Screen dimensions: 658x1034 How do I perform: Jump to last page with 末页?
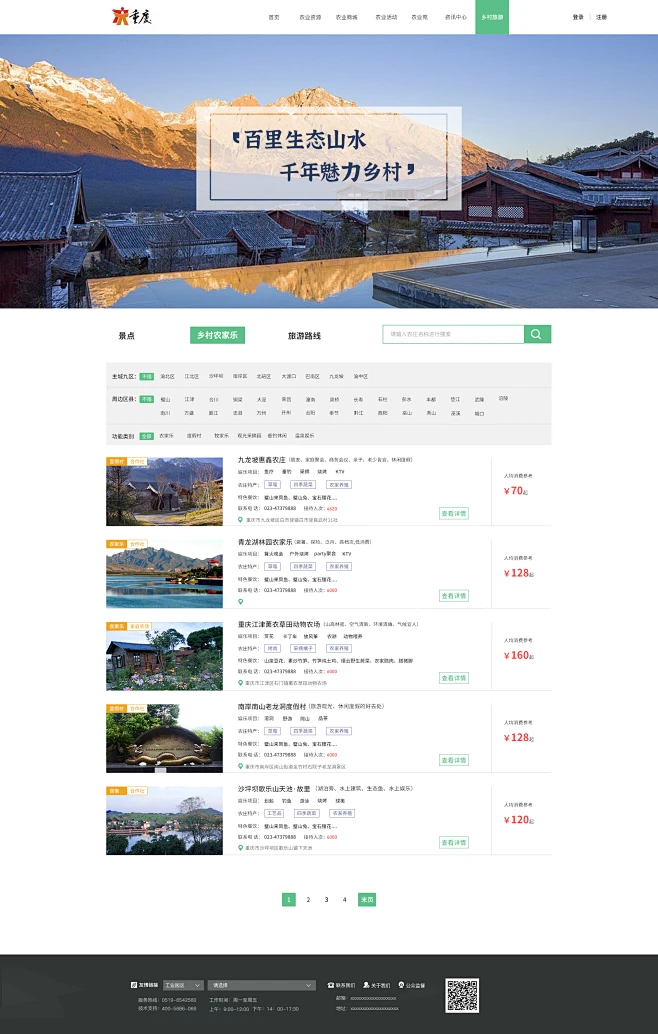tap(367, 899)
